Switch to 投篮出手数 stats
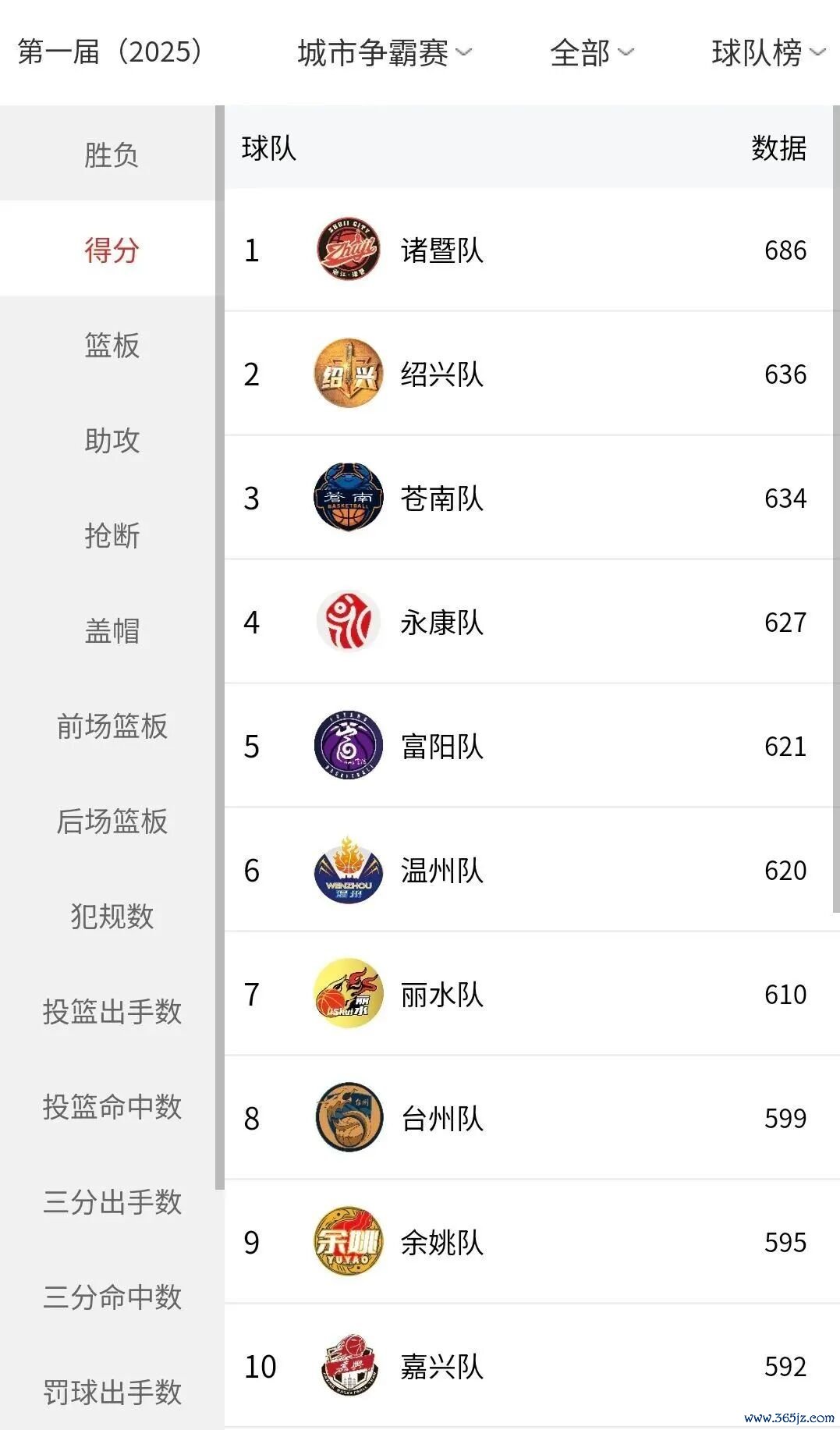The width and height of the screenshot is (840, 1430). click(x=112, y=1011)
